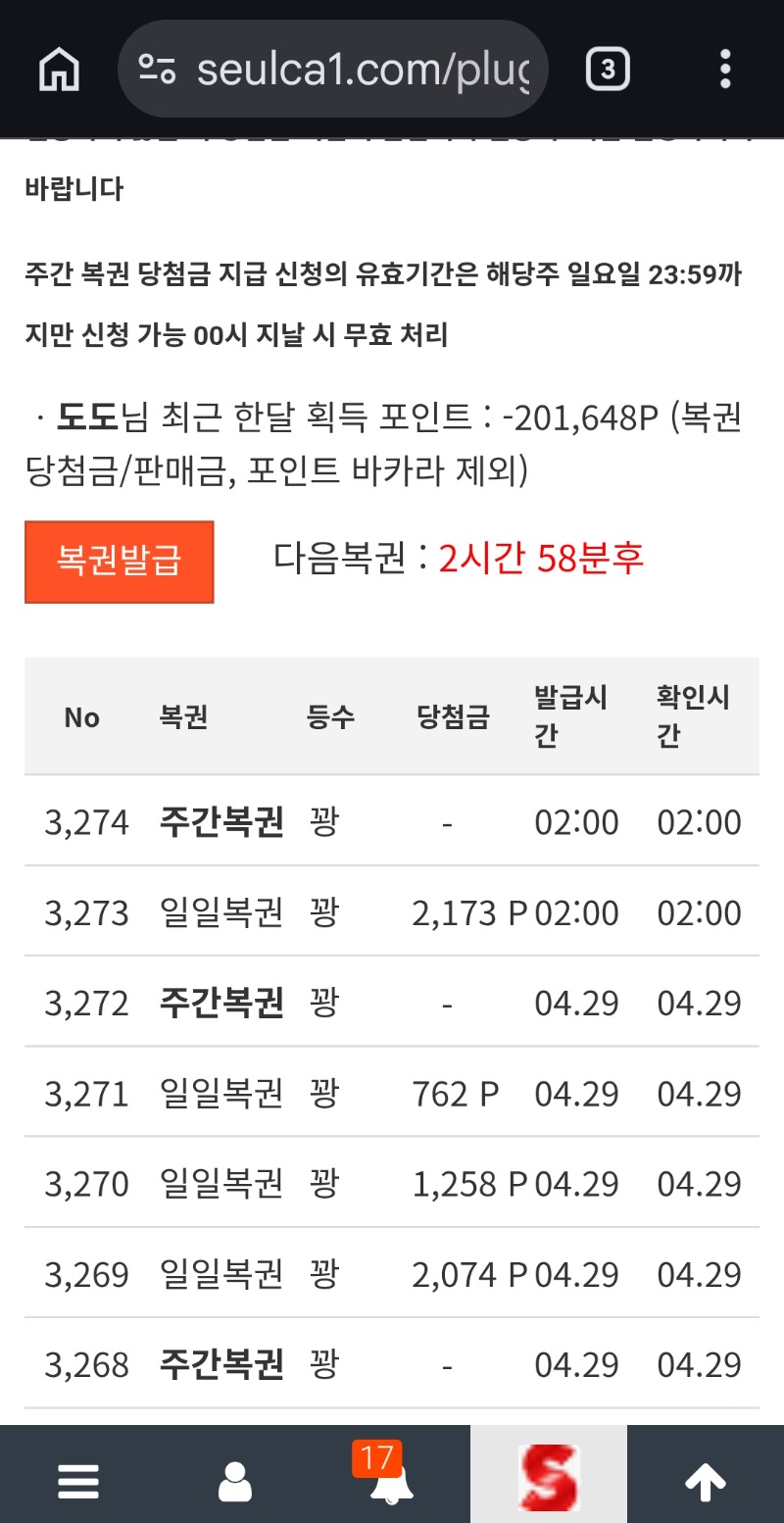
Task: Open the hamburger menu in the bottom bar
Action: [78, 1481]
